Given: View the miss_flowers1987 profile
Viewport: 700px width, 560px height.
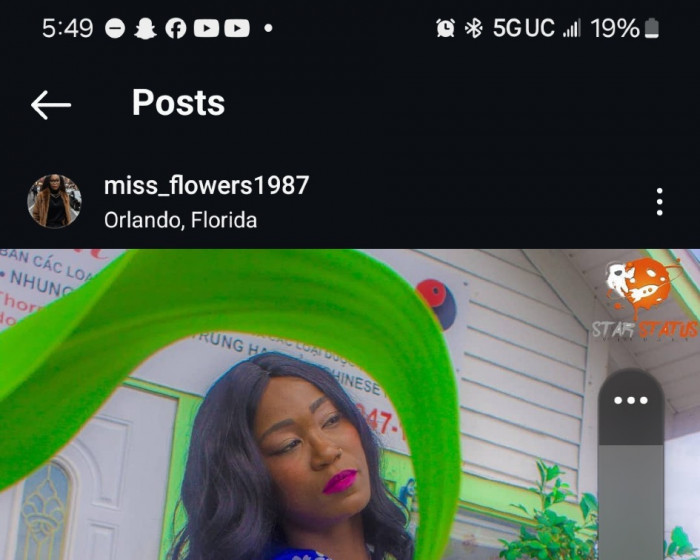Looking at the screenshot, I should [x=206, y=185].
